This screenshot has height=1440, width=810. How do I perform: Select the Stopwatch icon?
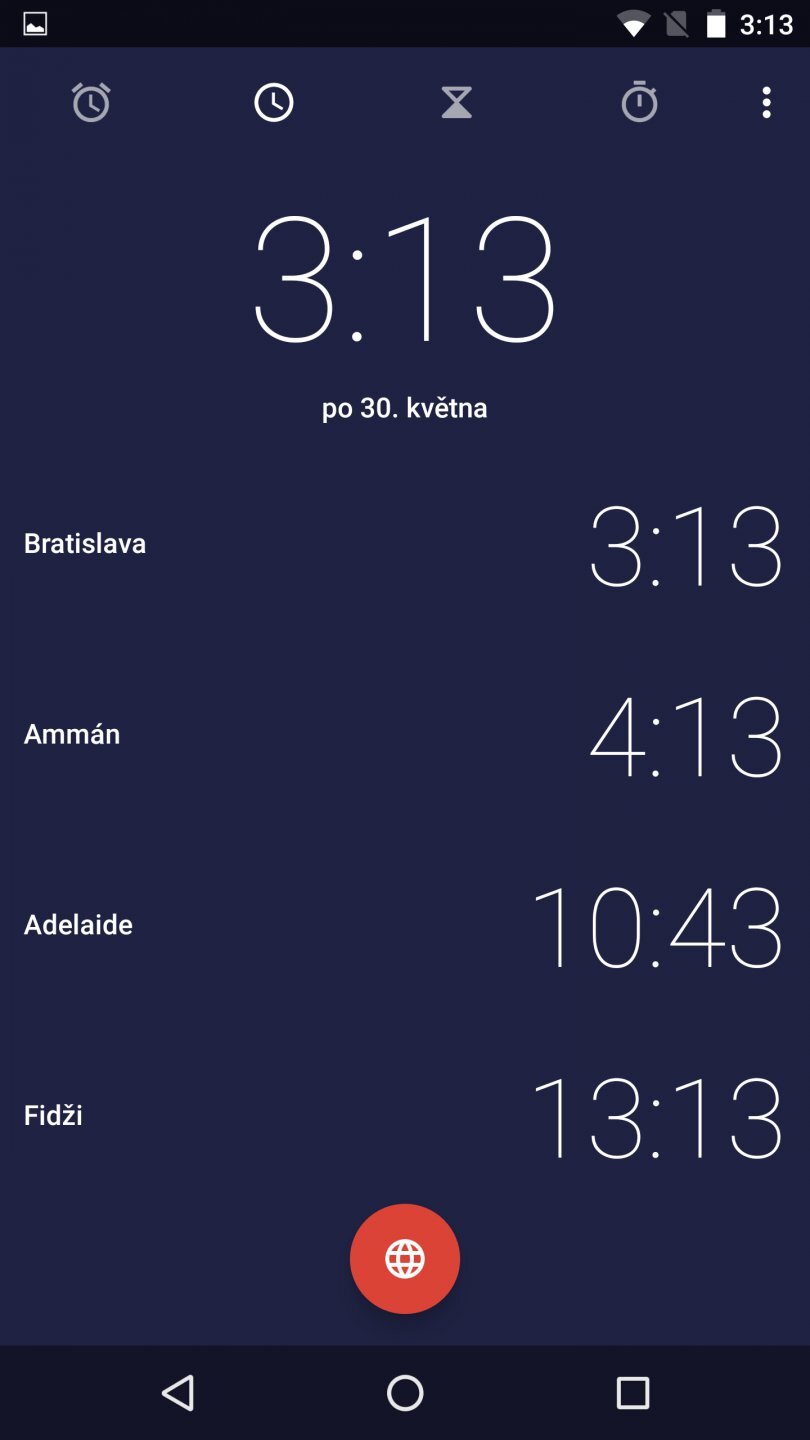pyautogui.click(x=638, y=101)
